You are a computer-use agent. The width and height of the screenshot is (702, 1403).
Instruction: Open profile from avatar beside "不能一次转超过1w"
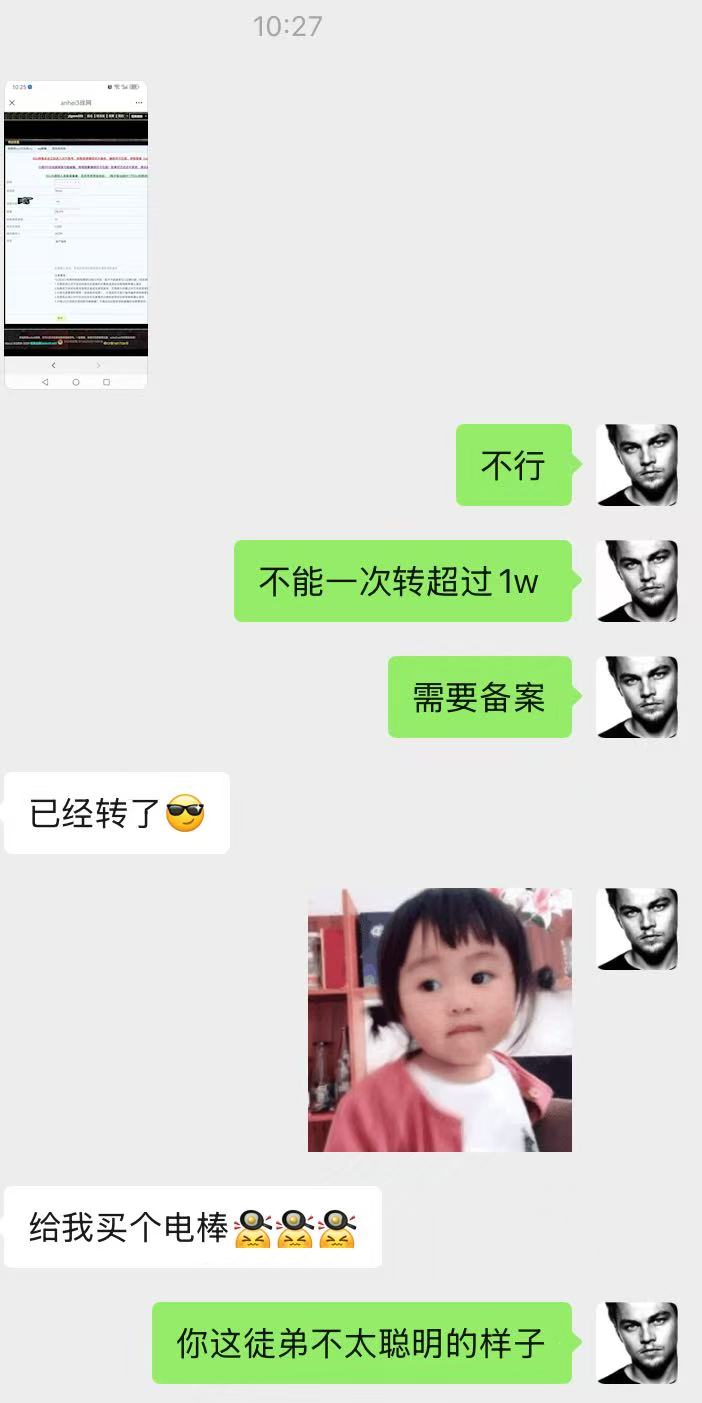click(x=637, y=581)
